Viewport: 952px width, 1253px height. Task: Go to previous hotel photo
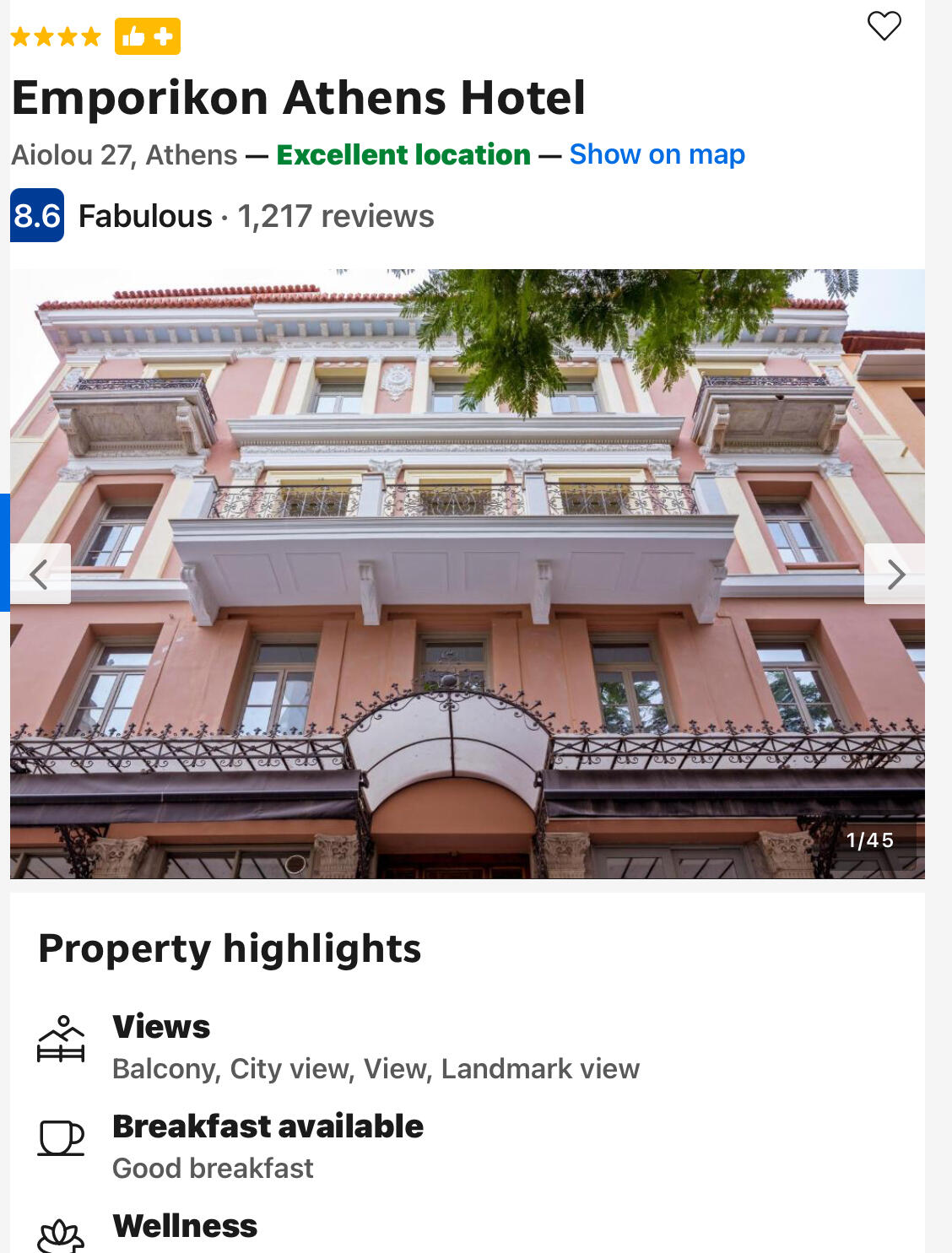[40, 575]
